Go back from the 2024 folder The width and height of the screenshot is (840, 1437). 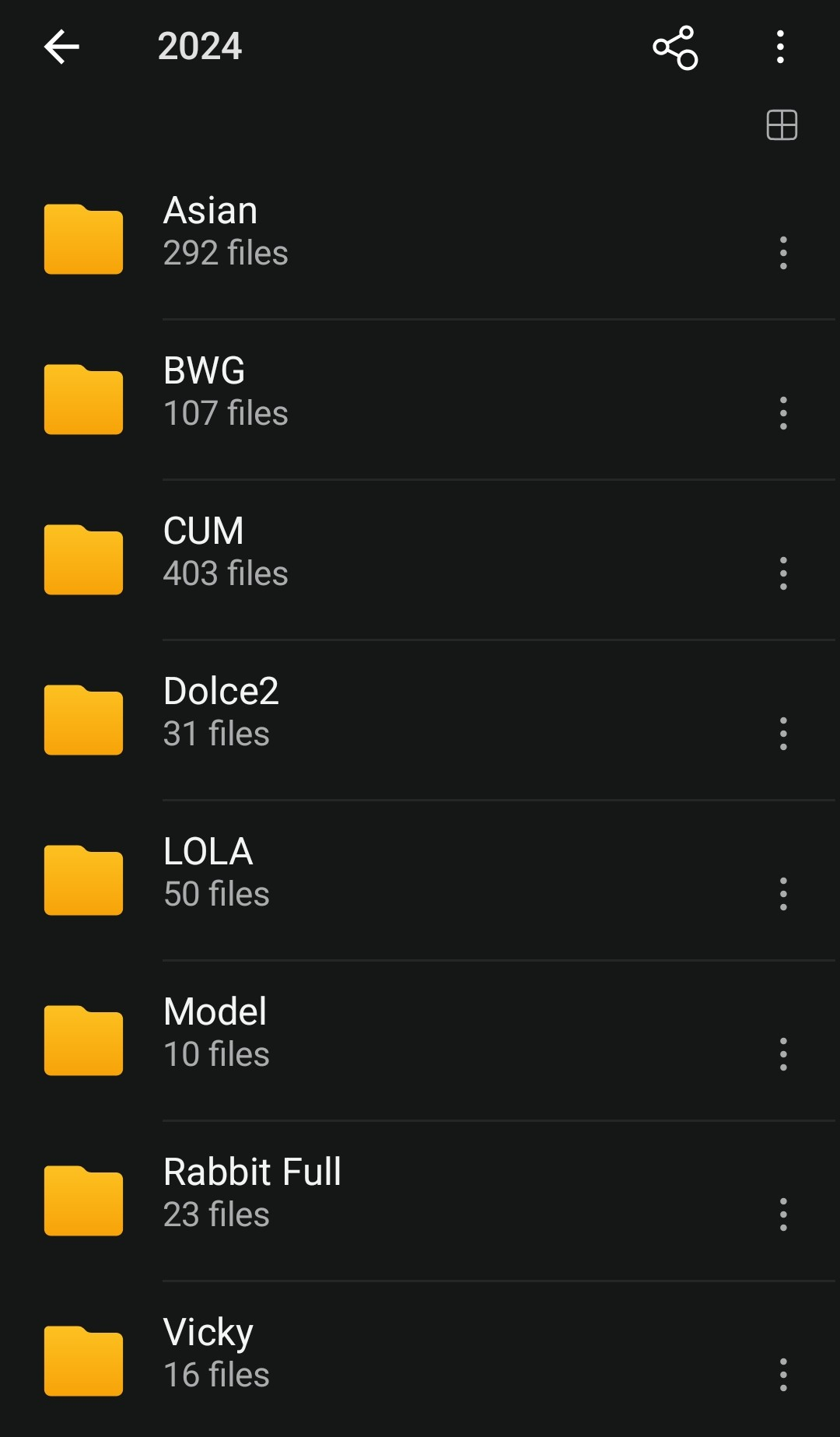pos(61,47)
